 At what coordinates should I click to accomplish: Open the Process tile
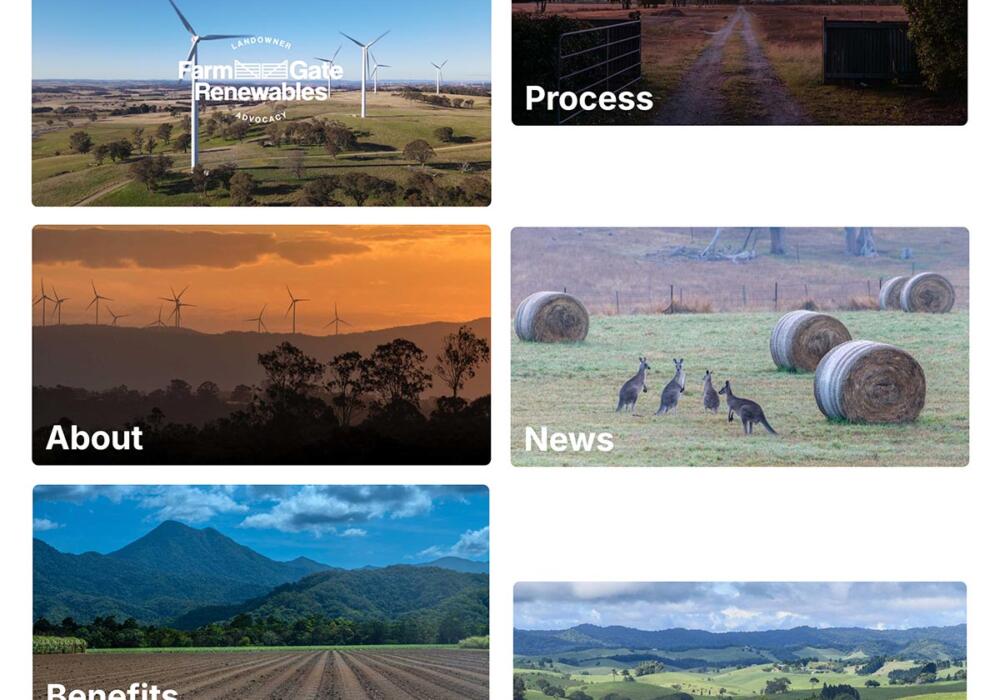pyautogui.click(x=739, y=62)
